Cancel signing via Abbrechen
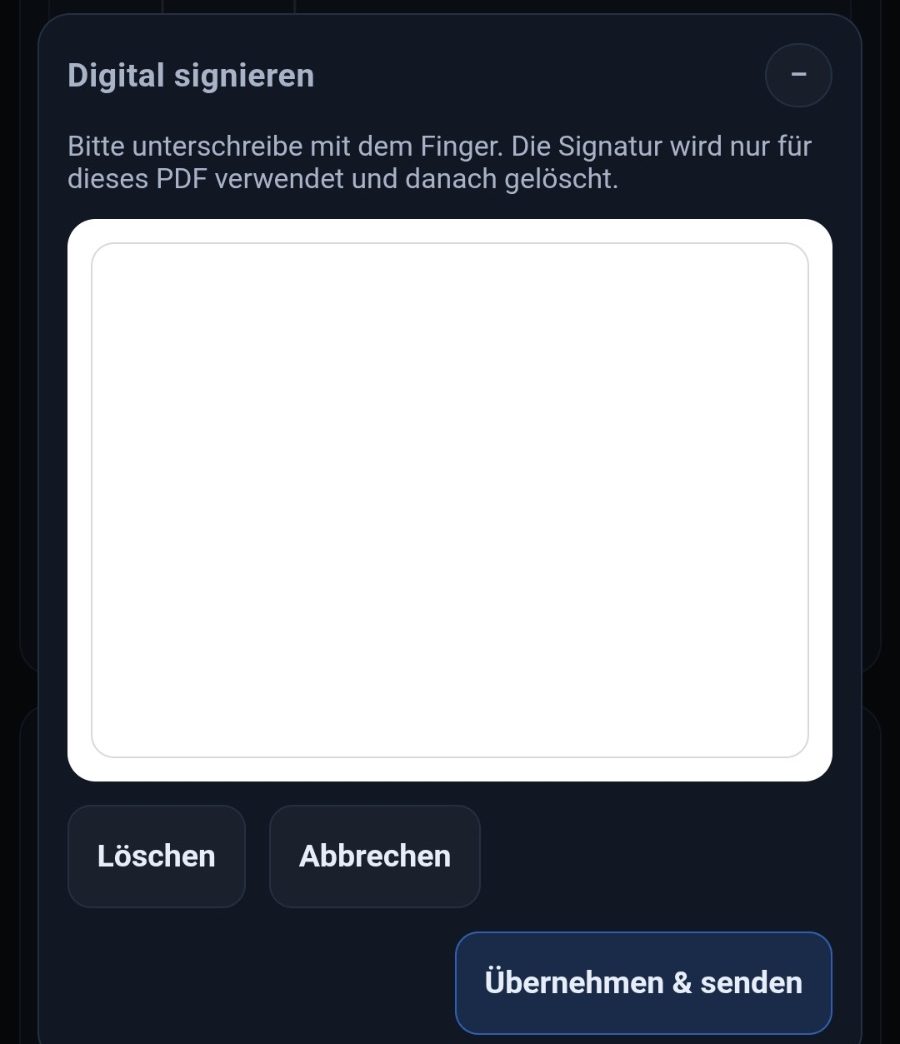The height and width of the screenshot is (1044, 900). pyautogui.click(x=374, y=856)
